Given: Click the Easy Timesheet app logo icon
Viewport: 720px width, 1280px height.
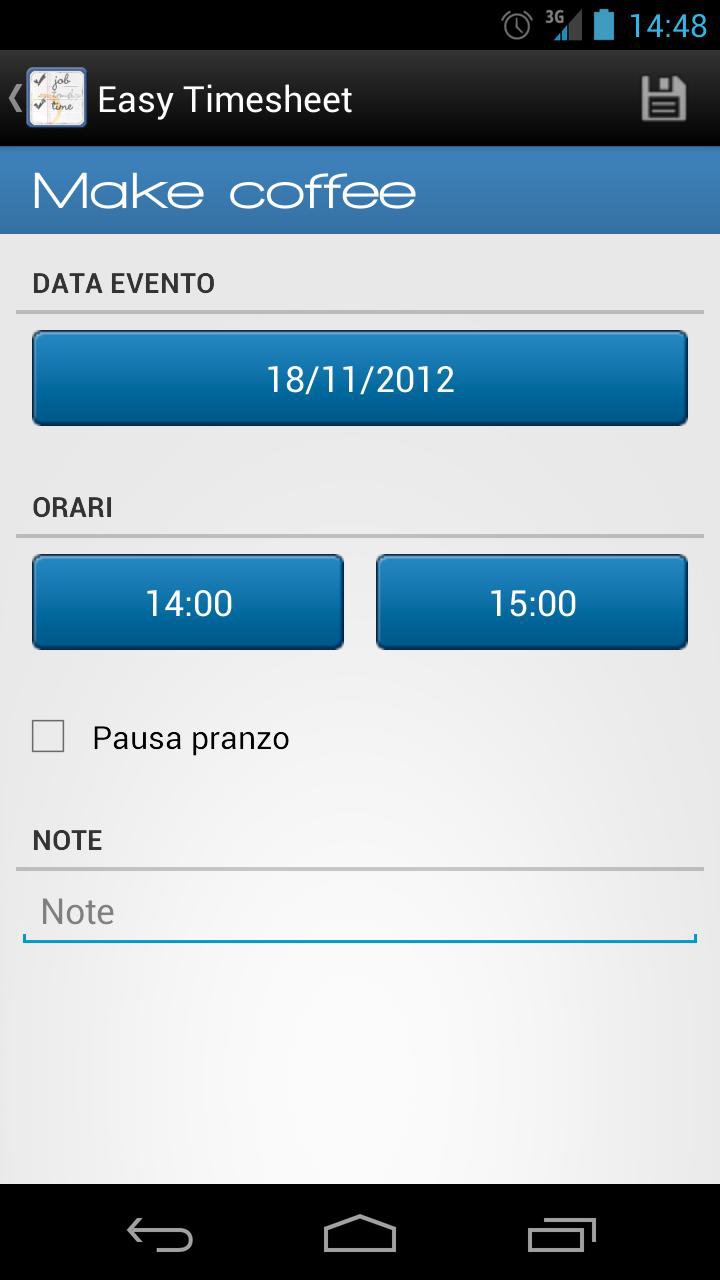Looking at the screenshot, I should click(x=55, y=97).
